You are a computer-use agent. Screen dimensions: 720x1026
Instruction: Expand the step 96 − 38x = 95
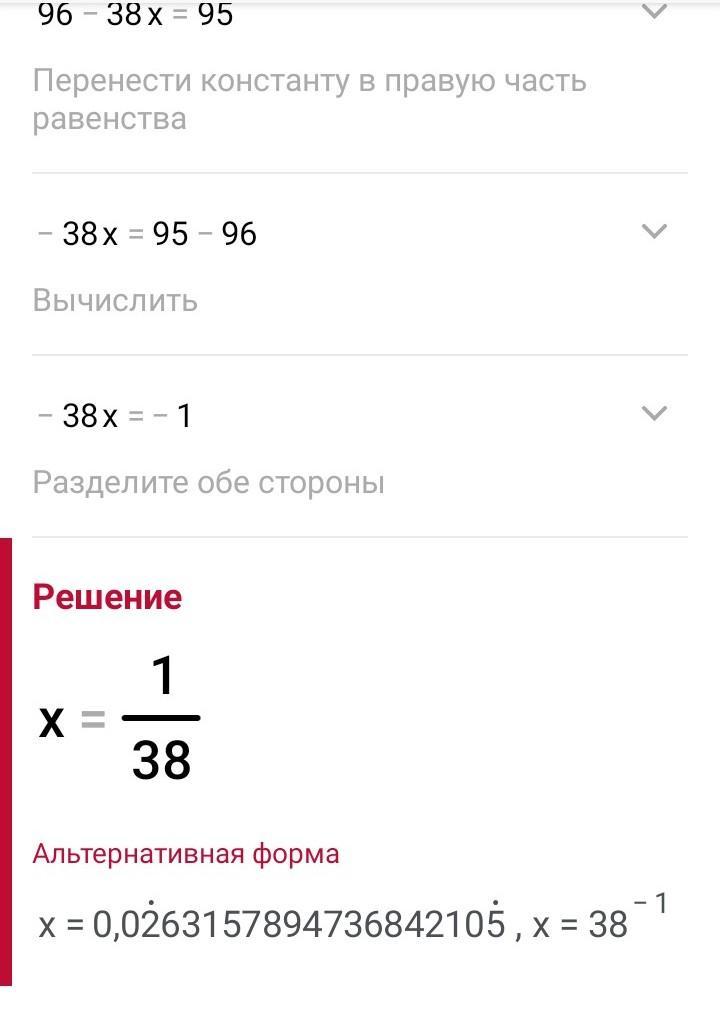click(653, 12)
